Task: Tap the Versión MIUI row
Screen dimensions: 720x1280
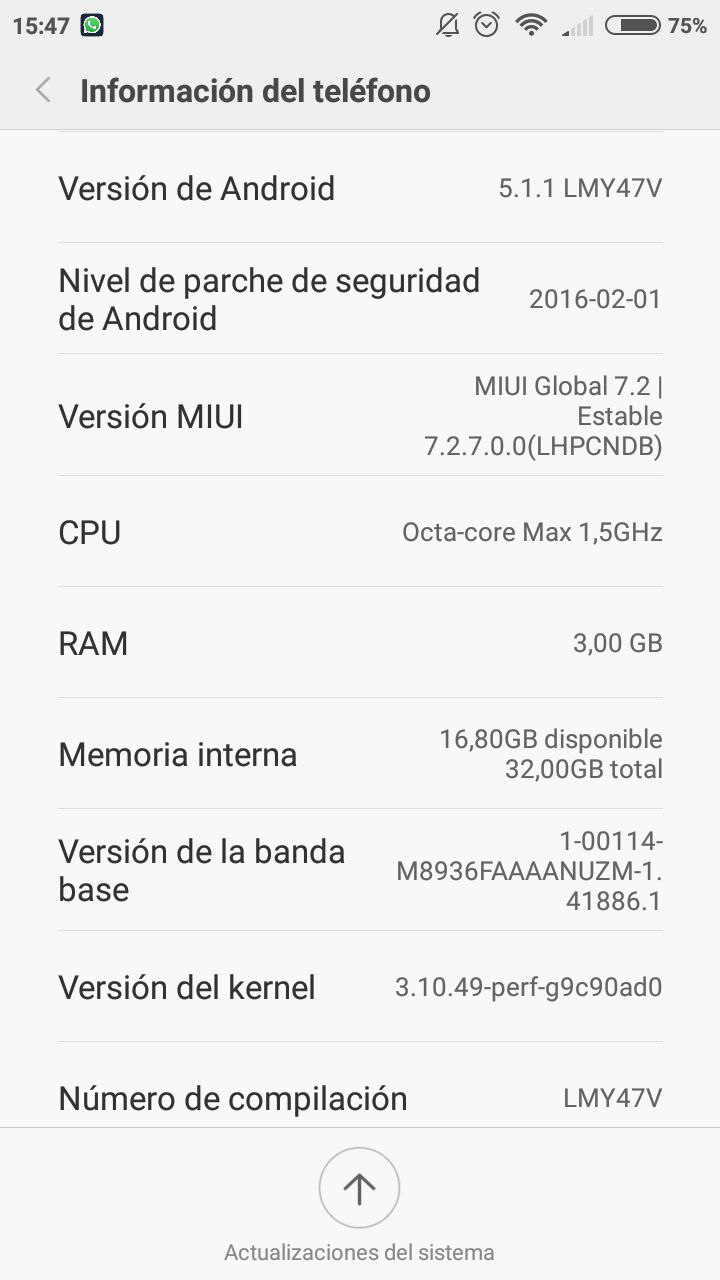Action: point(360,415)
